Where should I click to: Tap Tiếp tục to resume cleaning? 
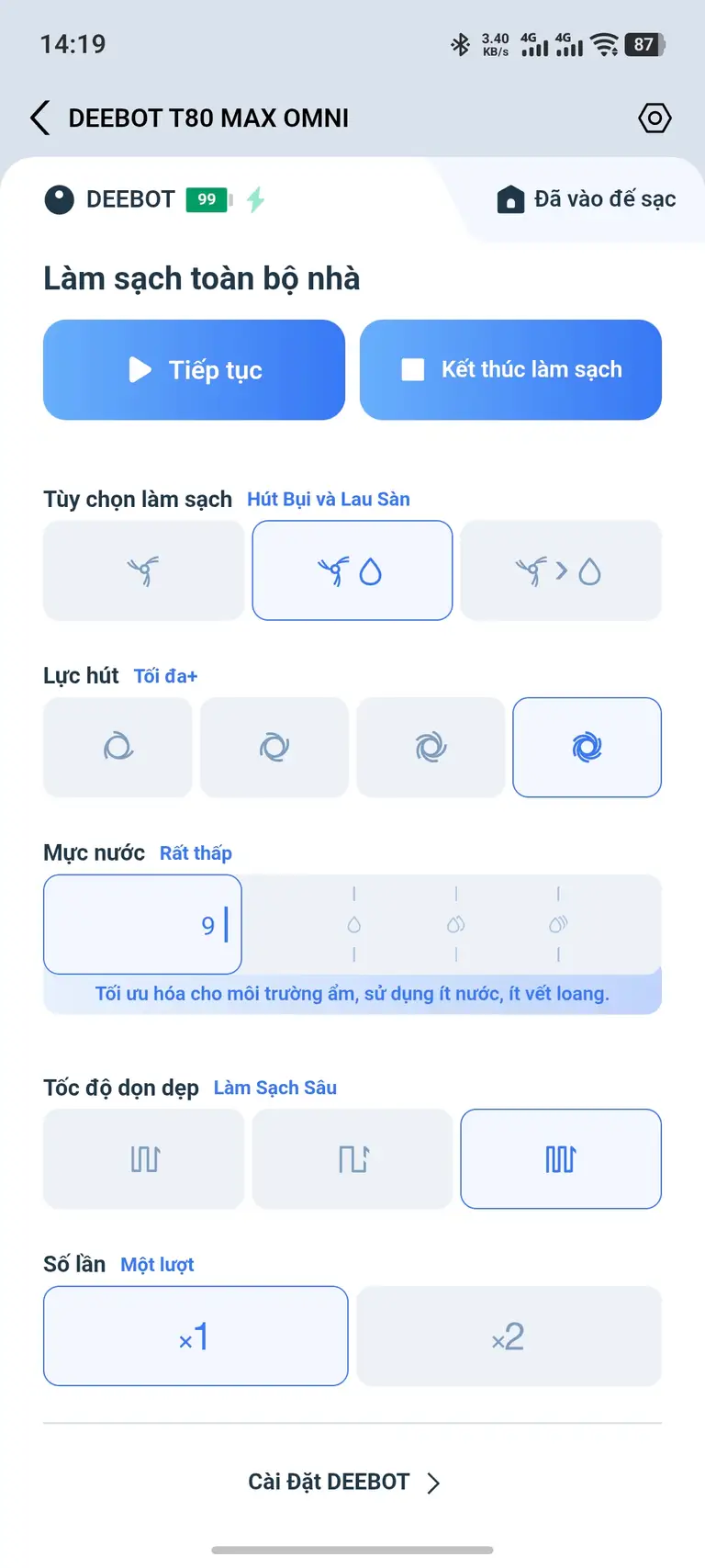194,370
